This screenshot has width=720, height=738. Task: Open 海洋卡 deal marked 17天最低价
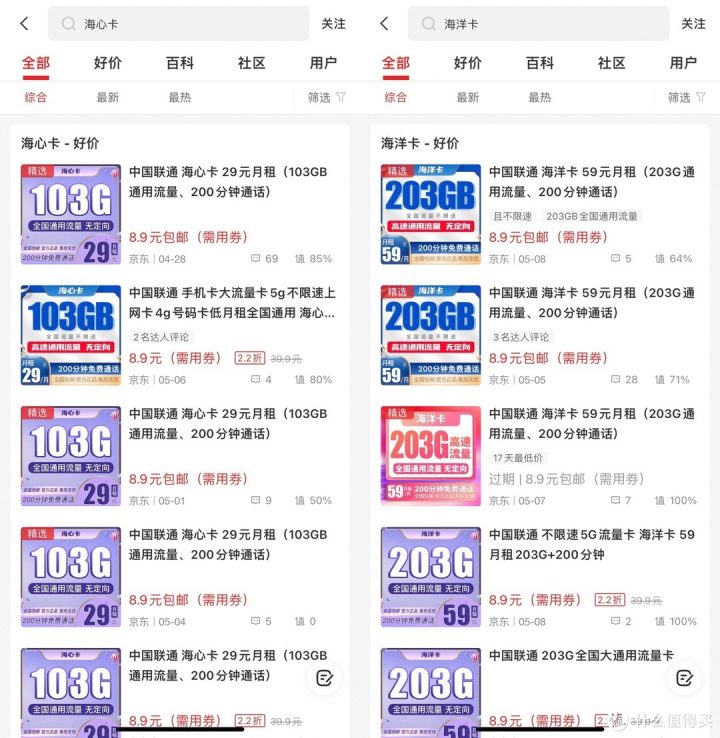[592, 424]
